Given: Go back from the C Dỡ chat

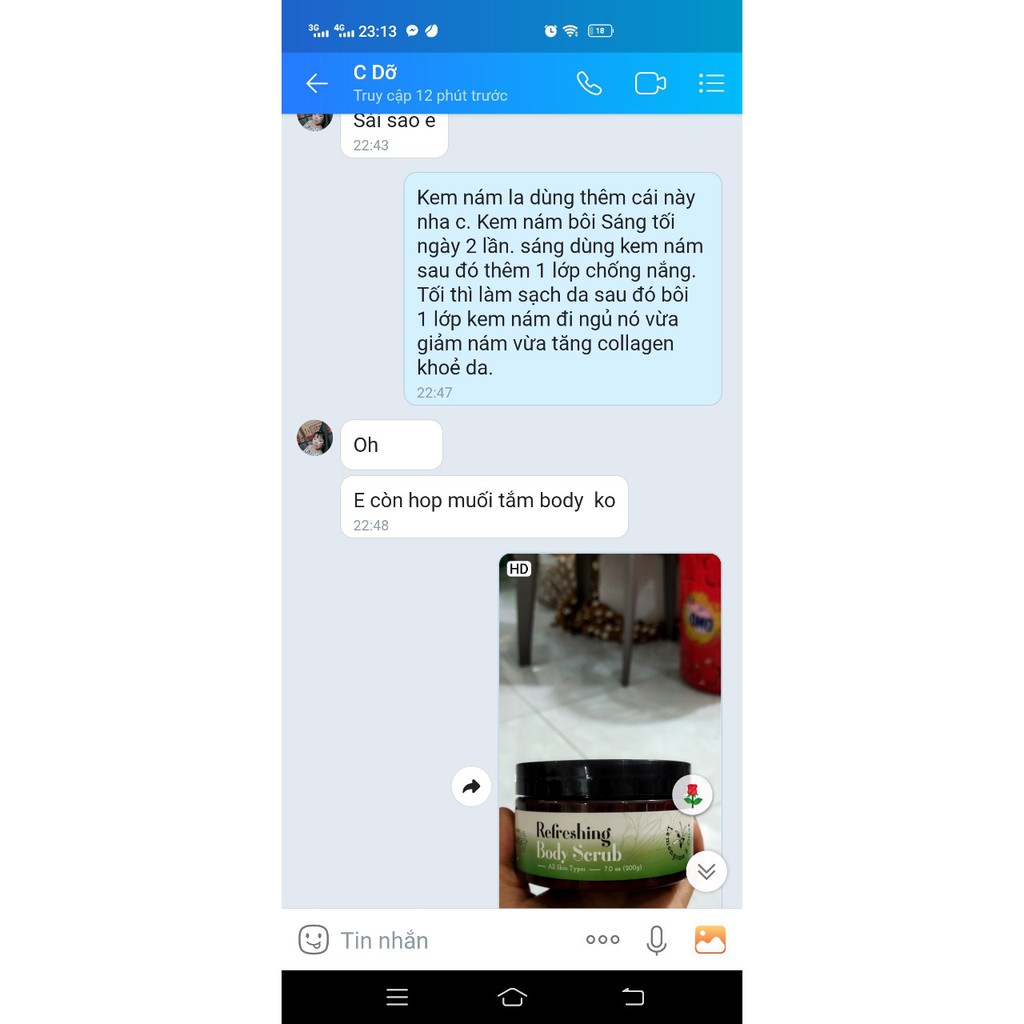Looking at the screenshot, I should click(x=317, y=83).
